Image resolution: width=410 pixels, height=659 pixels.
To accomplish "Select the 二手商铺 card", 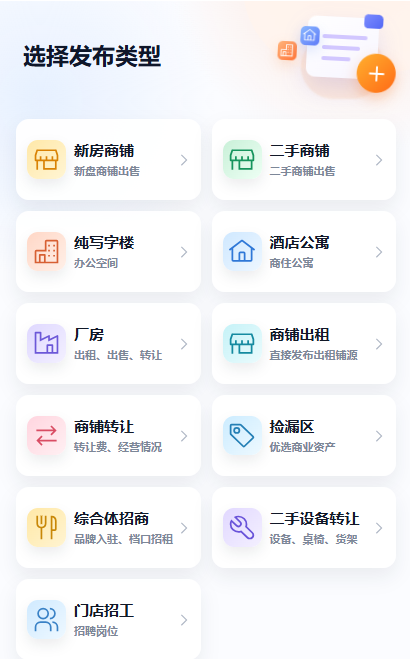I will pyautogui.click(x=304, y=160).
